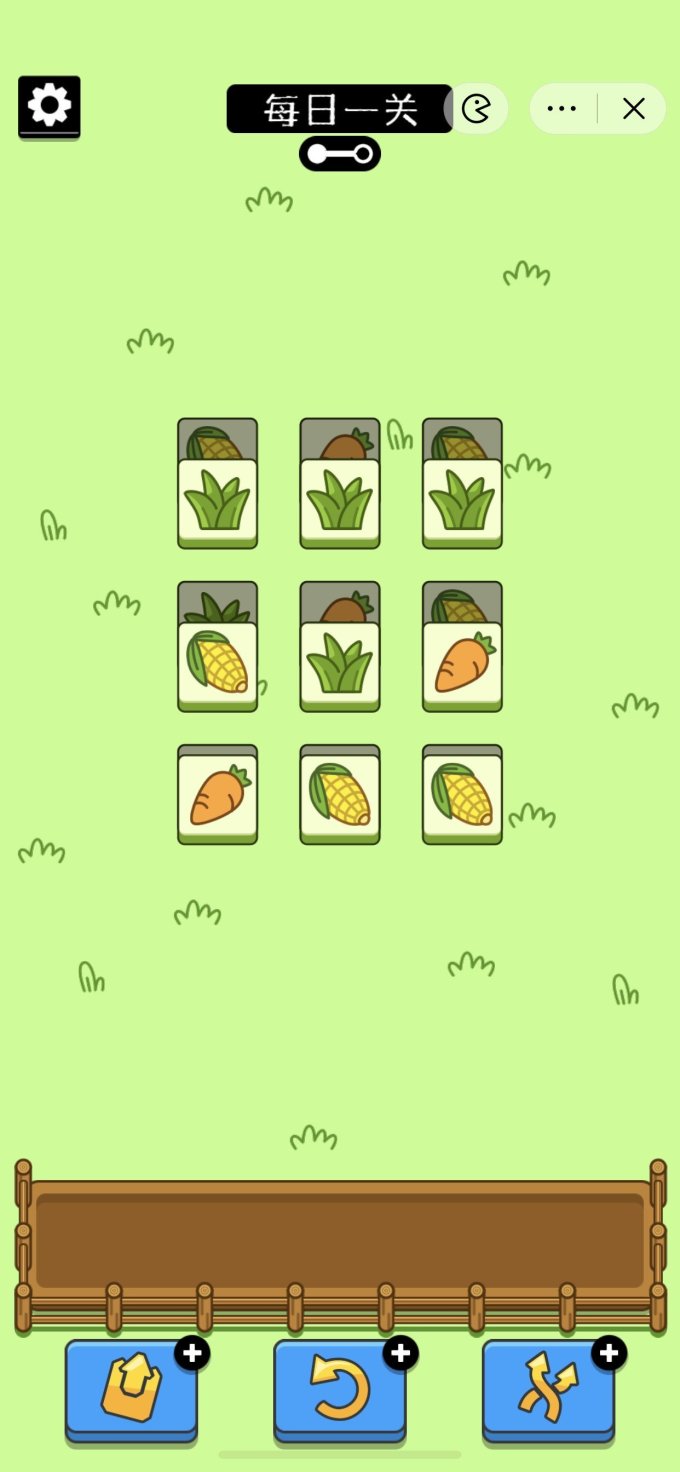This screenshot has width=680, height=1472.
Task: Pick the carrot tile covering a corn tile
Action: [462, 666]
